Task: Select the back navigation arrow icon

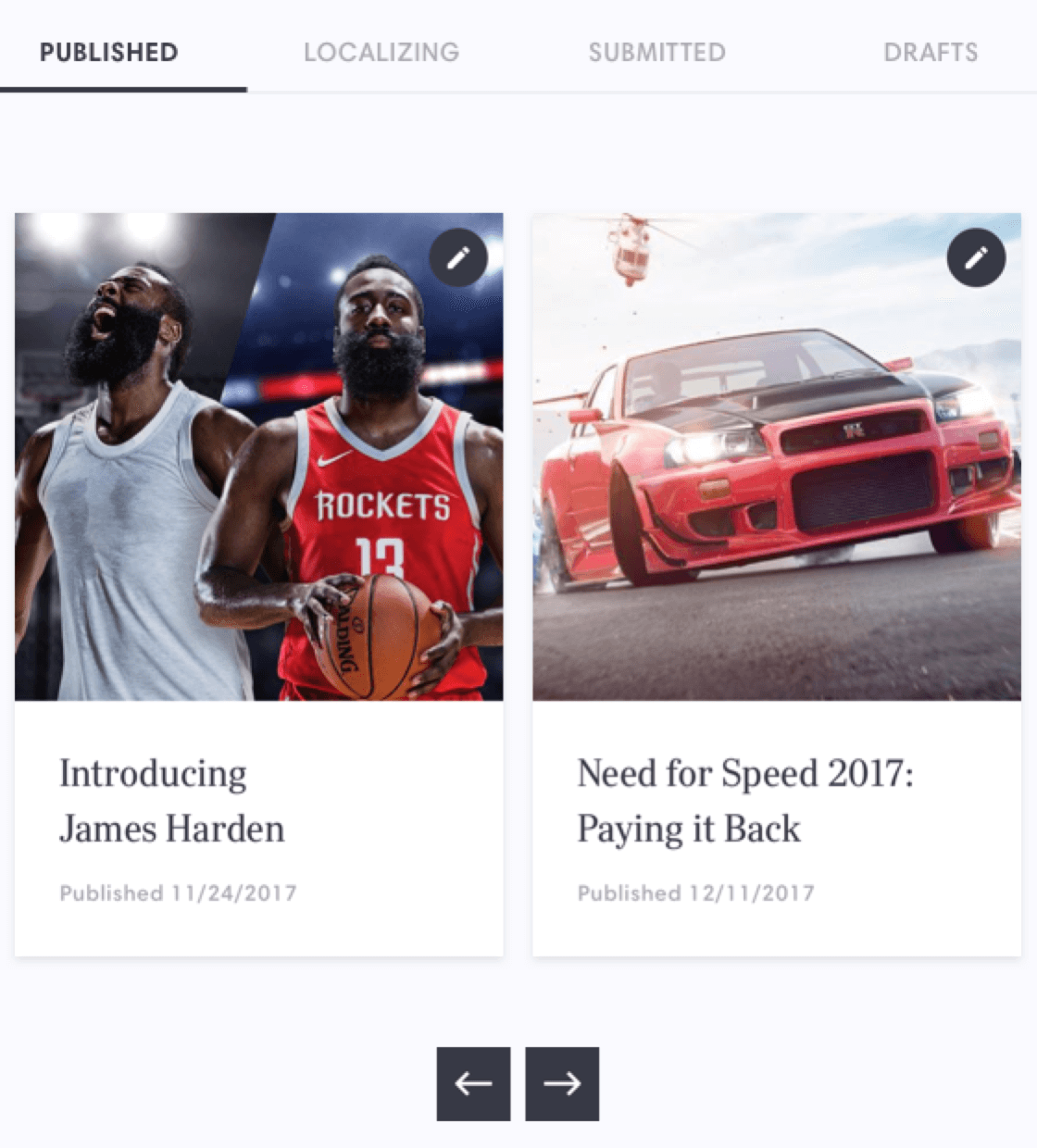Action: (473, 1083)
